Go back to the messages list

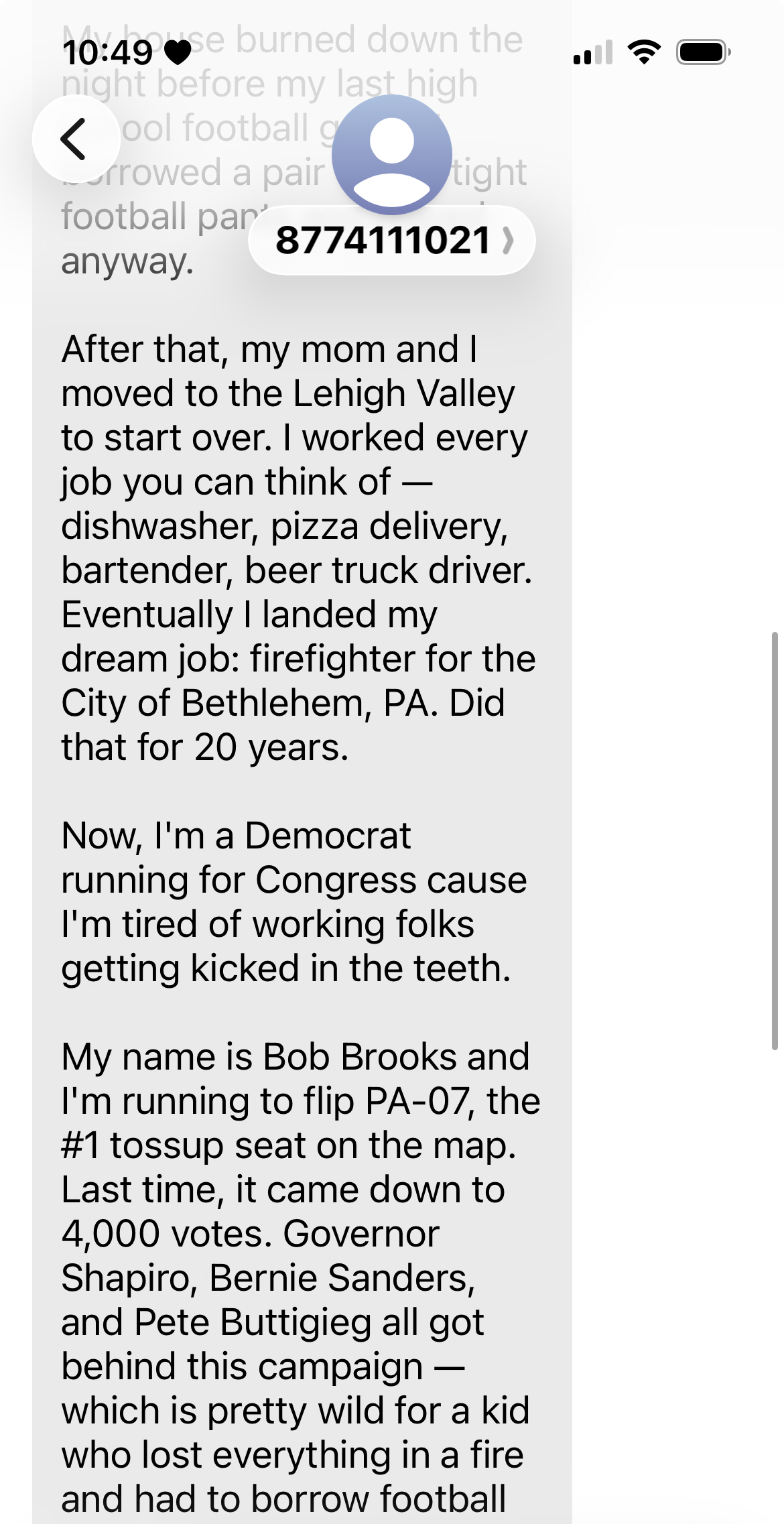click(76, 139)
